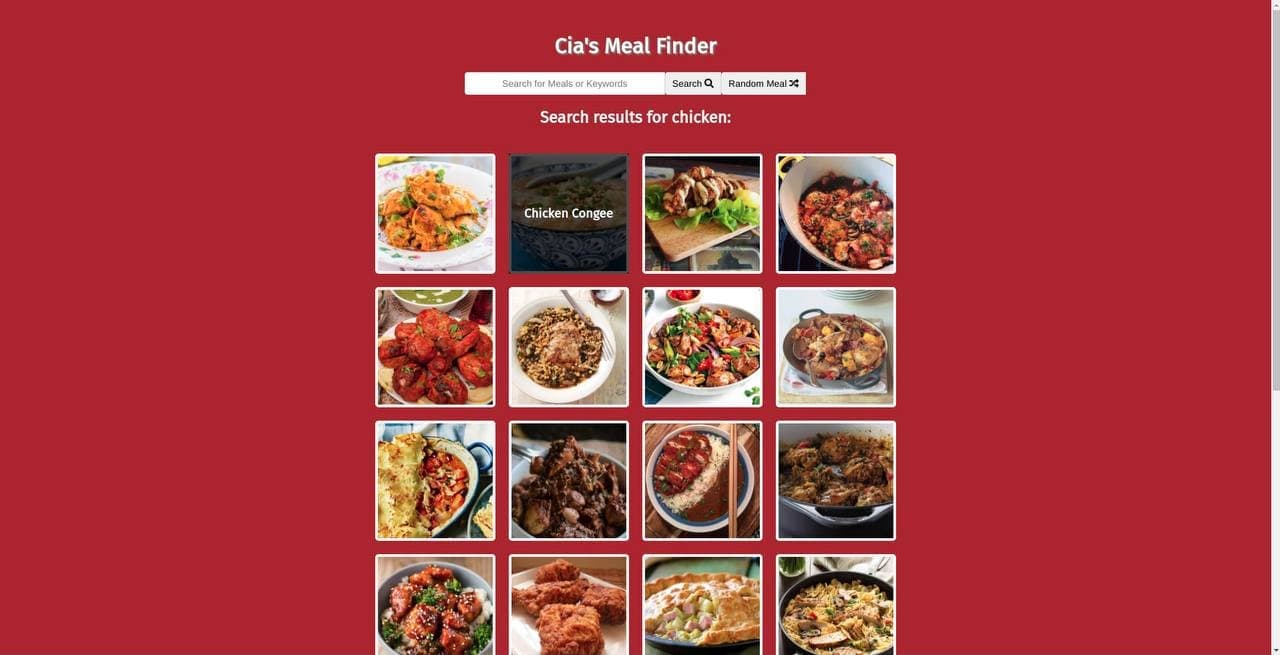Open the red tandoori chicken pieces card
This screenshot has height=655, width=1280.
[435, 347]
